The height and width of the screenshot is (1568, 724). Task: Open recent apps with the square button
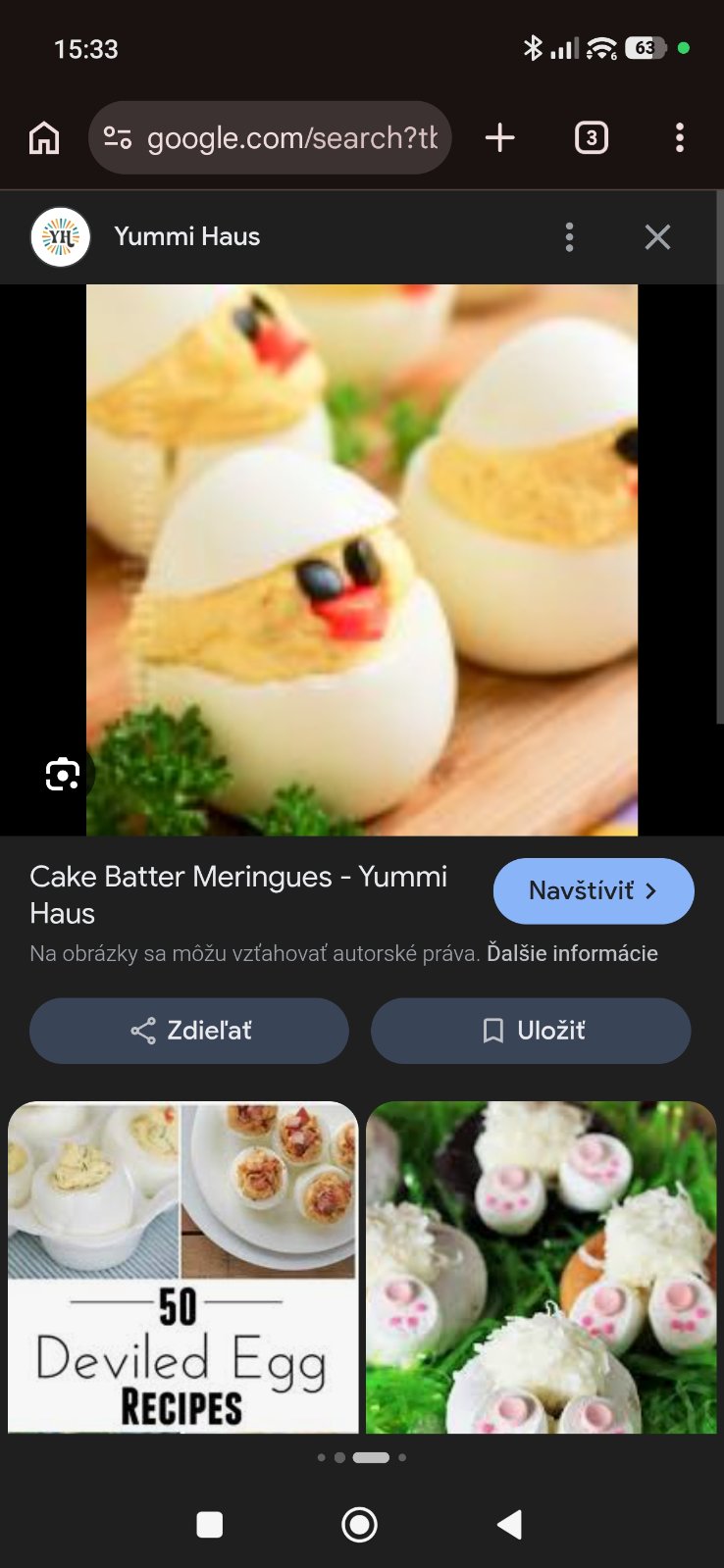pyautogui.click(x=210, y=1525)
